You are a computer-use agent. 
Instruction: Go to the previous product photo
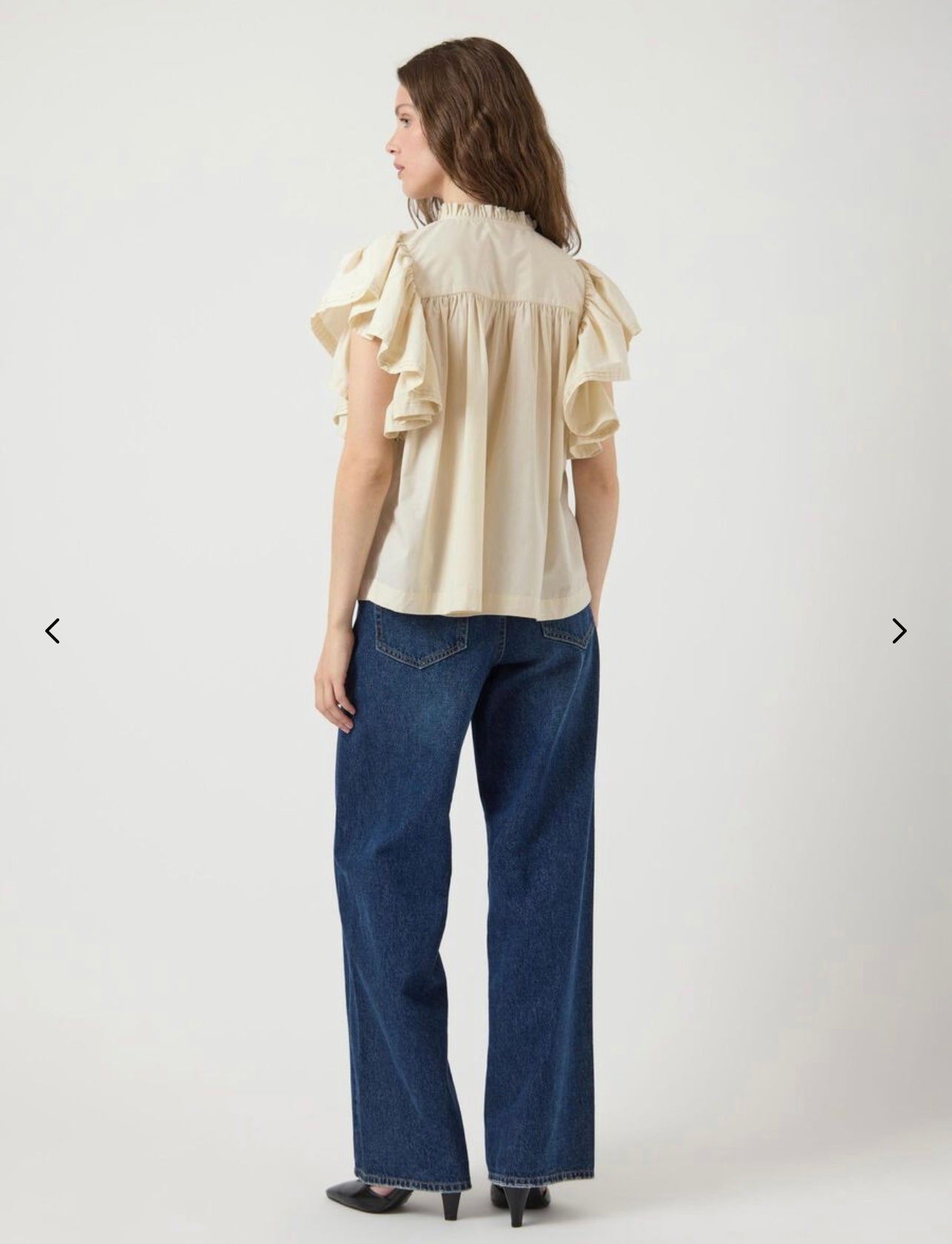[x=53, y=631]
